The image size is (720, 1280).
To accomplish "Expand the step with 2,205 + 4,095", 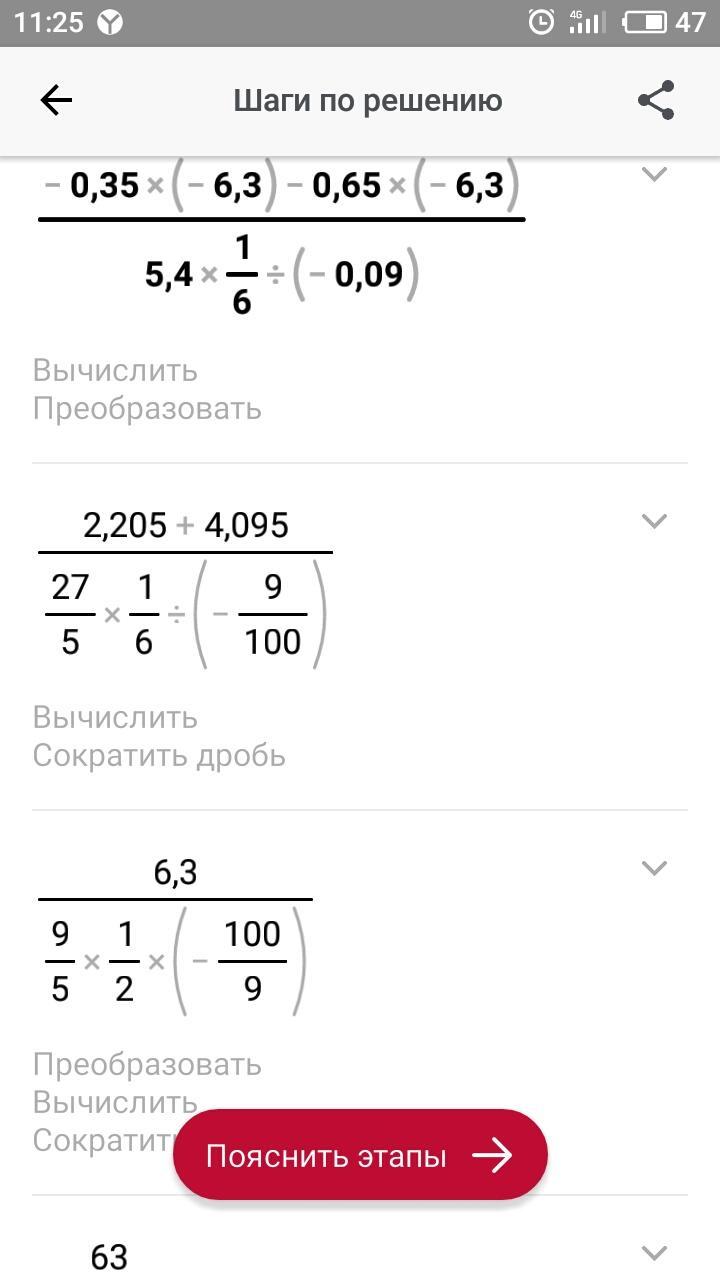I will tap(654, 521).
